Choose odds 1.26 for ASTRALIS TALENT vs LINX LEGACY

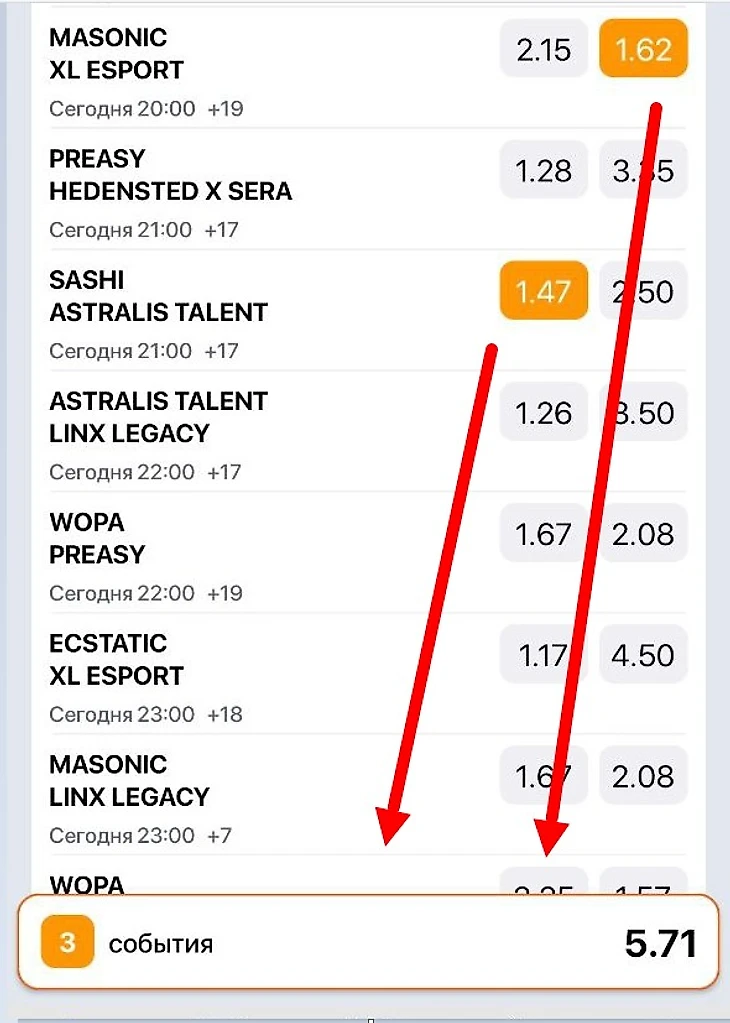pyautogui.click(x=543, y=413)
